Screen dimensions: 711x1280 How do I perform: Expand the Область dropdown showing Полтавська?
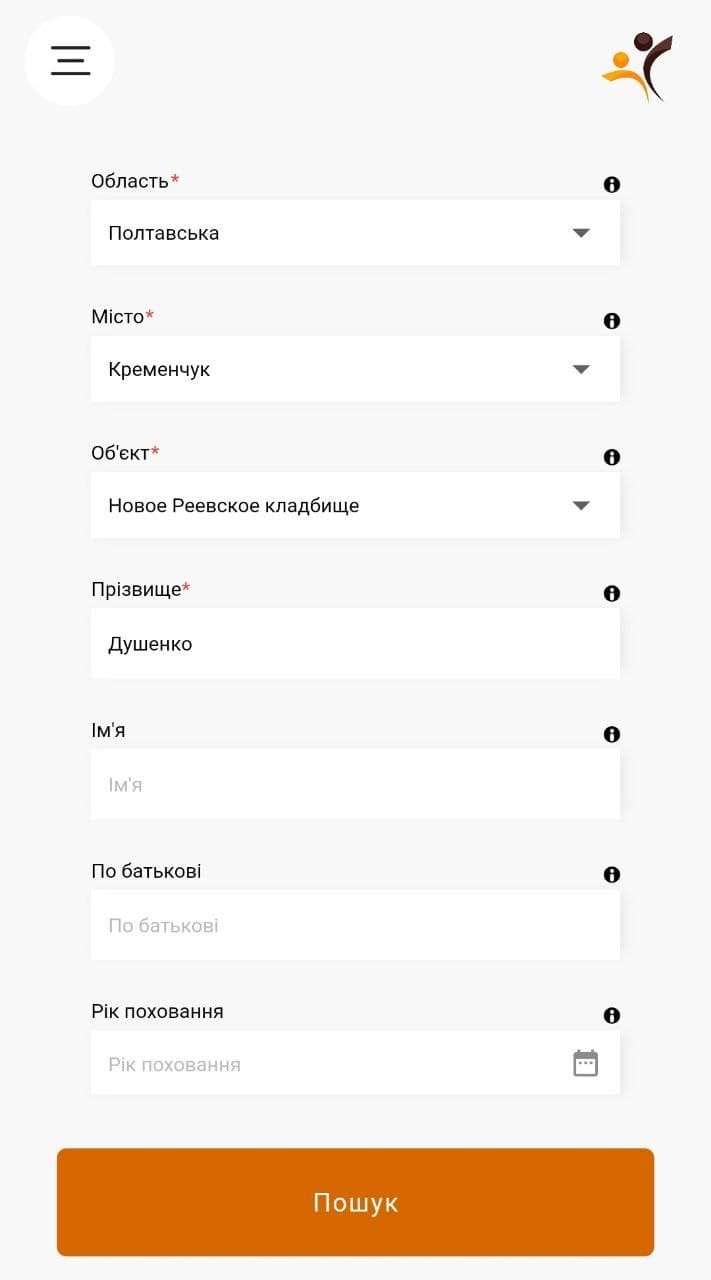355,233
